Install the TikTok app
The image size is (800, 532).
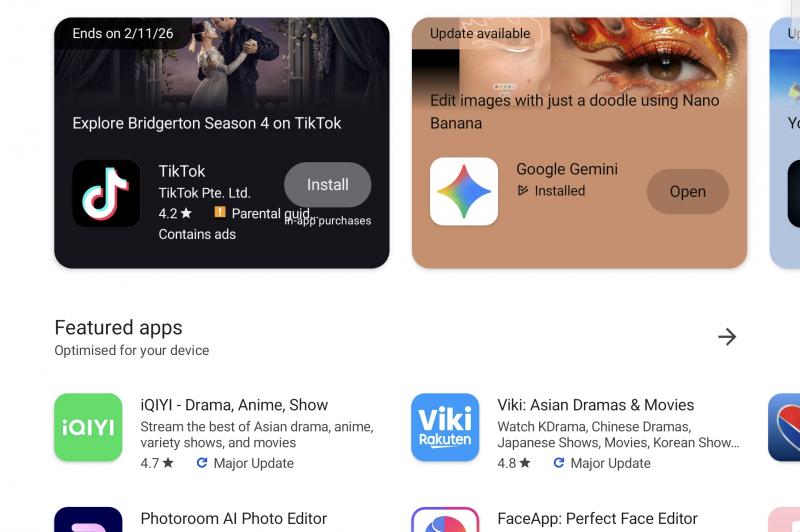point(327,185)
